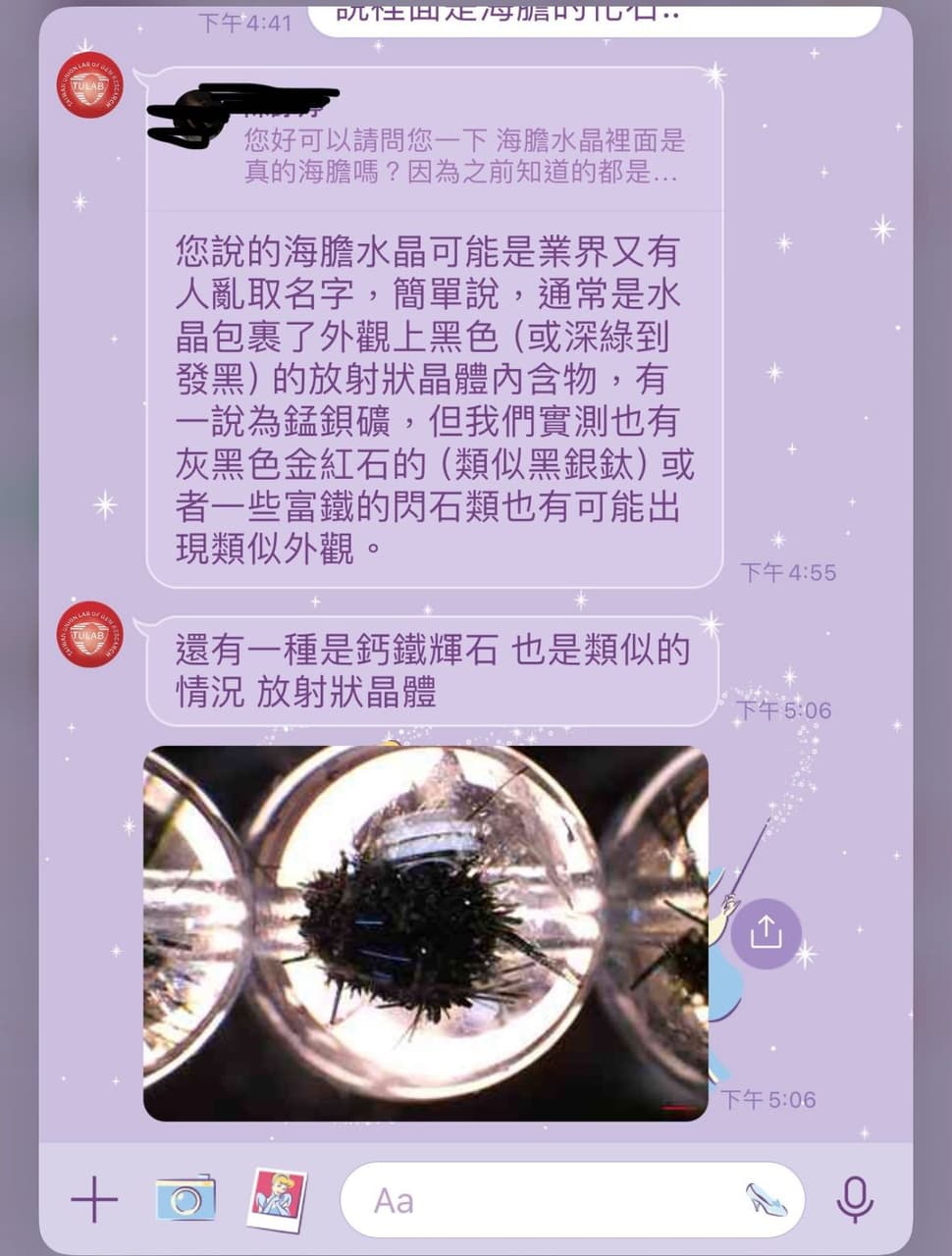Select the message mentioning 鈣鐵輝石 放射狀晶體
This screenshot has width=952, height=1256.
[x=432, y=667]
